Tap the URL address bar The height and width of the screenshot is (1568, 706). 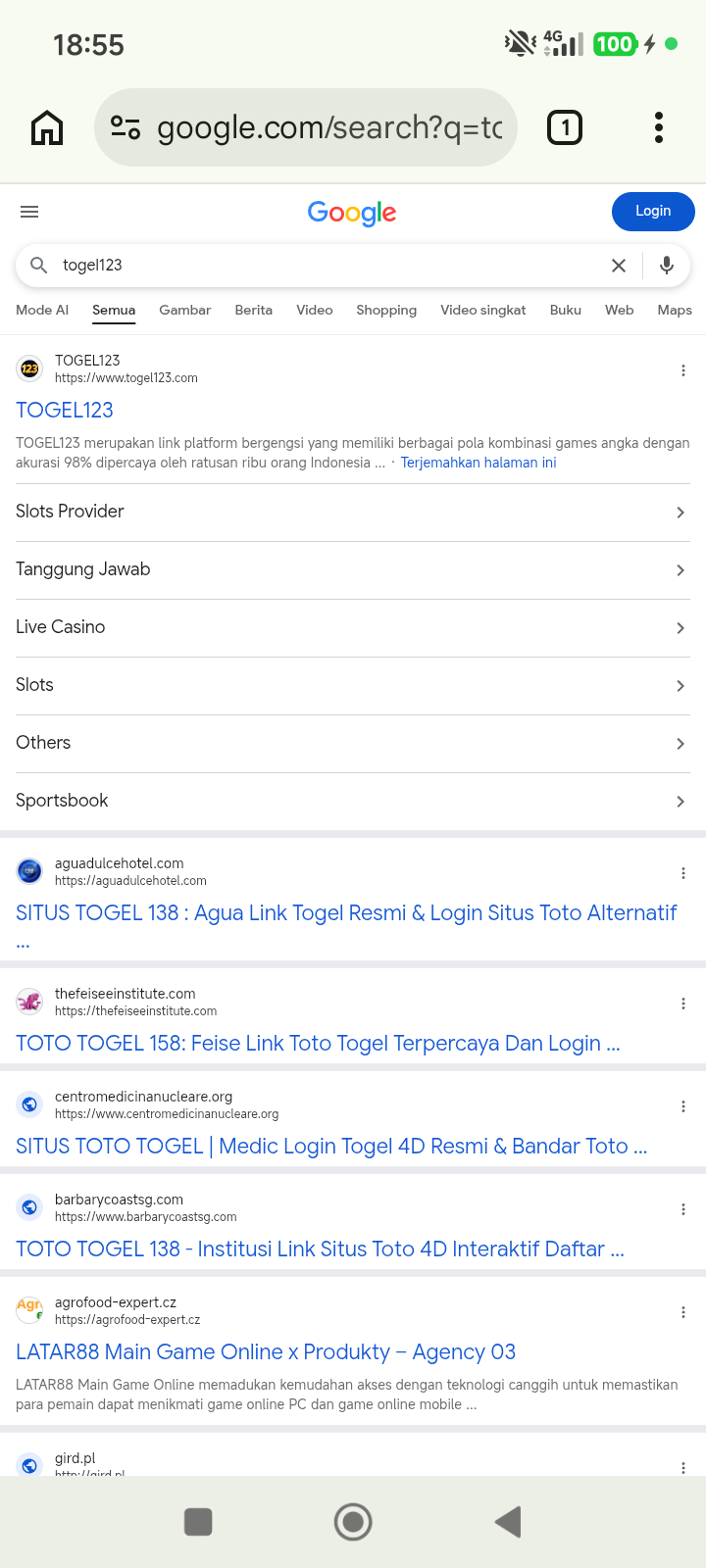(x=306, y=127)
